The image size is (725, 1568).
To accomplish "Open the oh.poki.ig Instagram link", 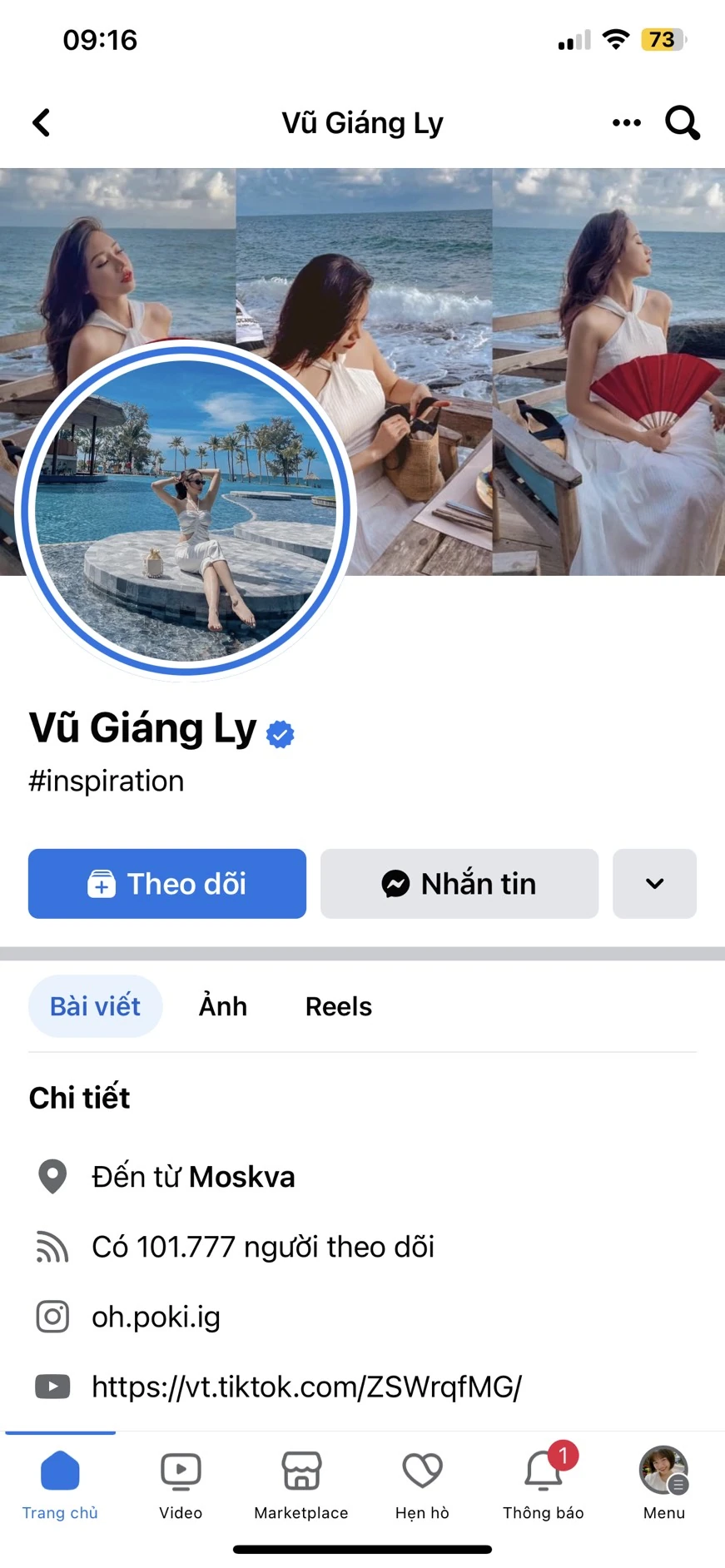I will [156, 1317].
